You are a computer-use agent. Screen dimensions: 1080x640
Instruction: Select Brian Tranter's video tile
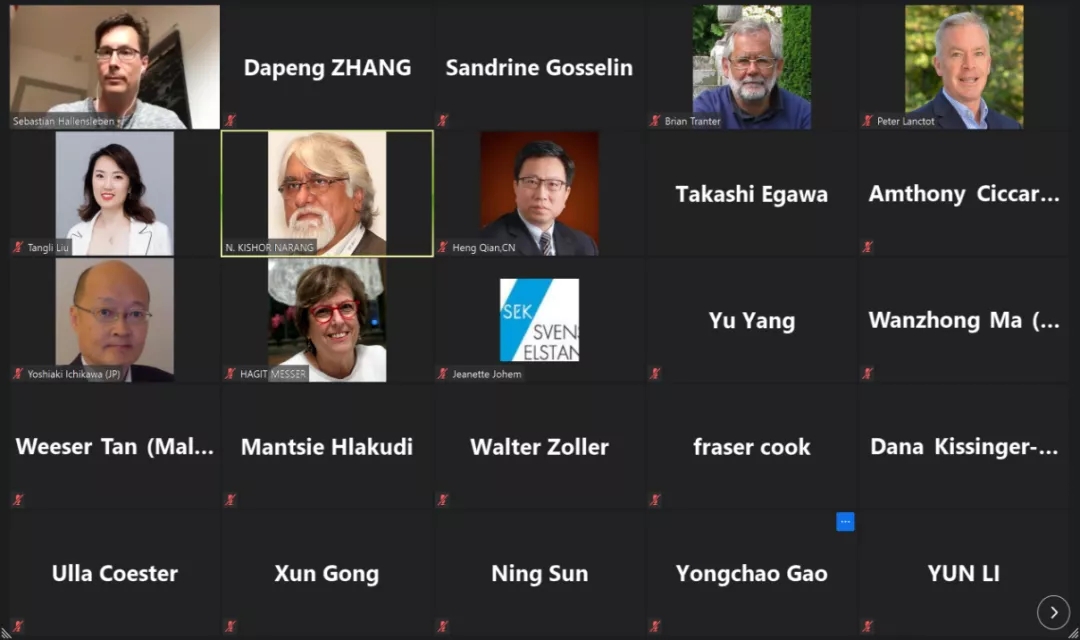tap(751, 66)
